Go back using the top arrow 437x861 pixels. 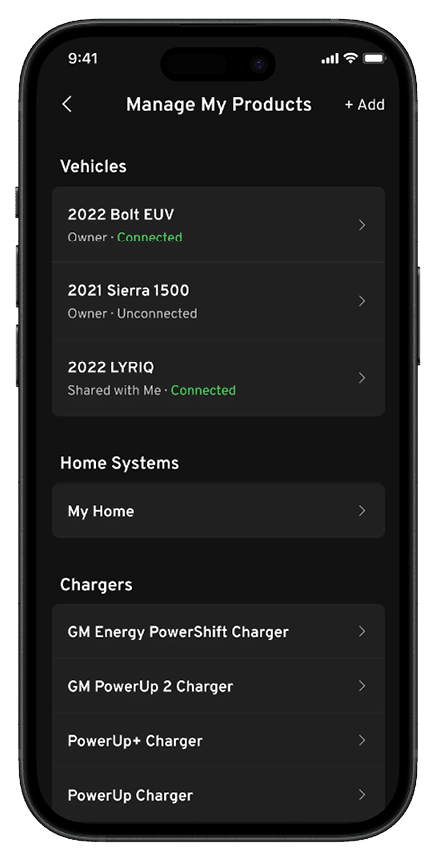pyautogui.click(x=67, y=104)
